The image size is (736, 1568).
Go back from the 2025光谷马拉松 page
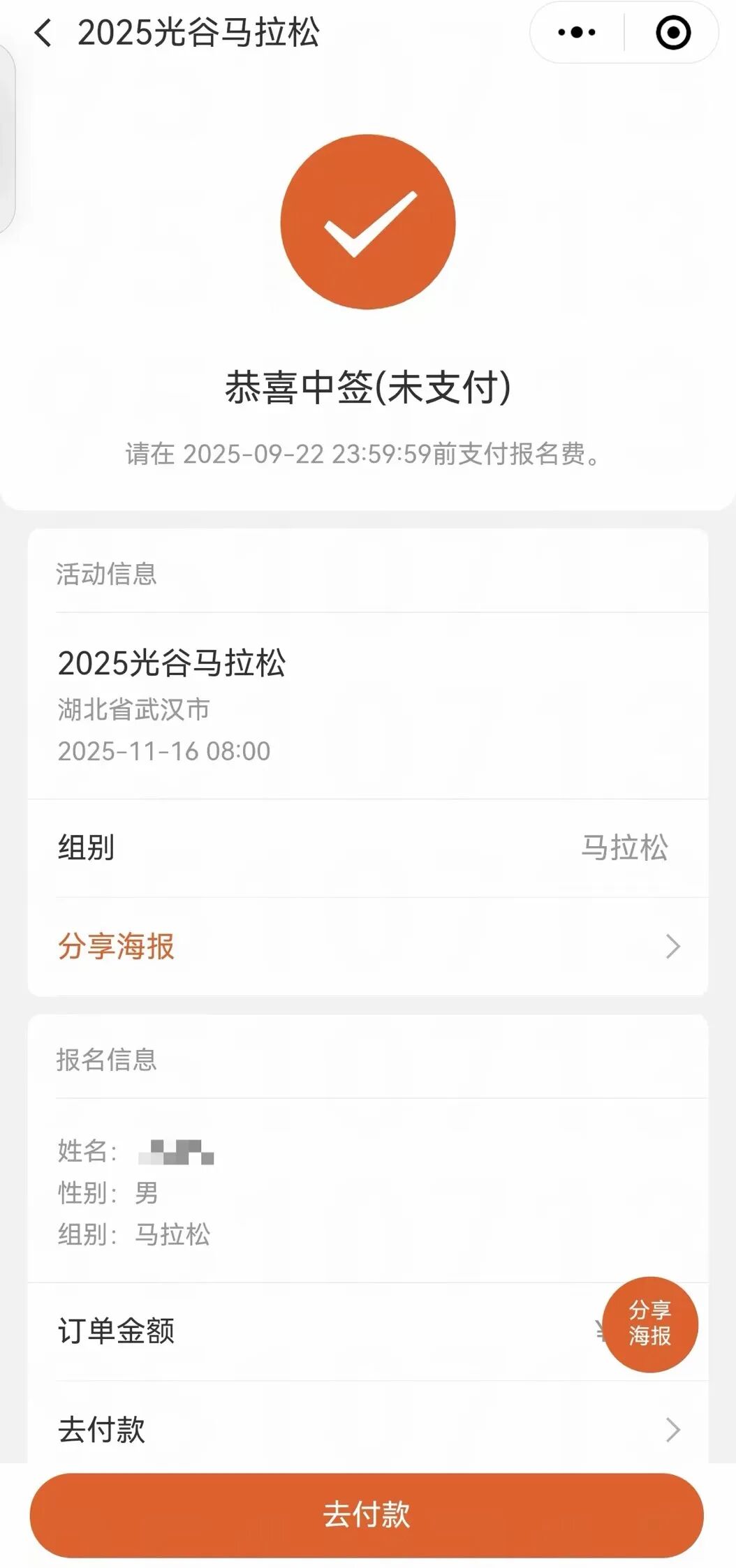pos(43,33)
